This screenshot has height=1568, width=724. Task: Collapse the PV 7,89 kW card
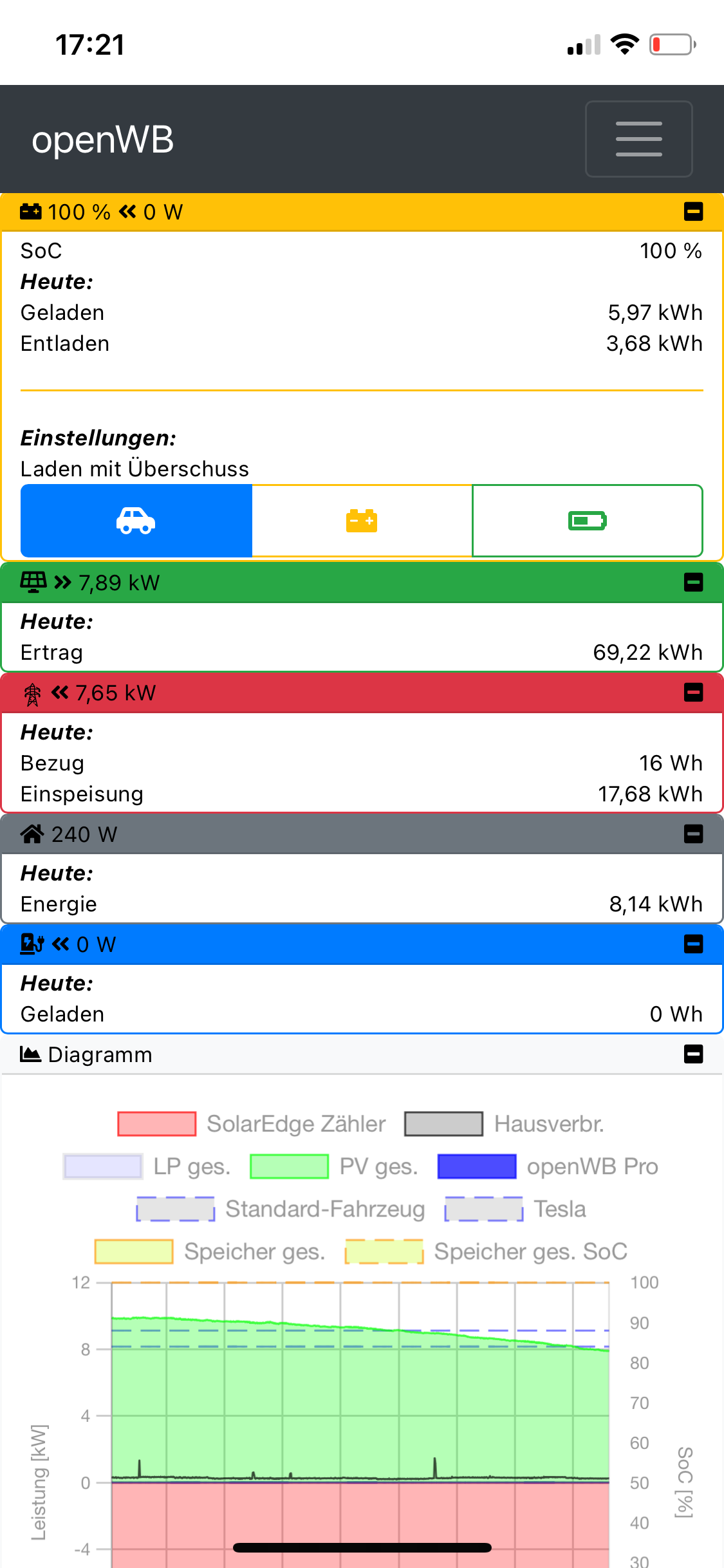click(693, 583)
